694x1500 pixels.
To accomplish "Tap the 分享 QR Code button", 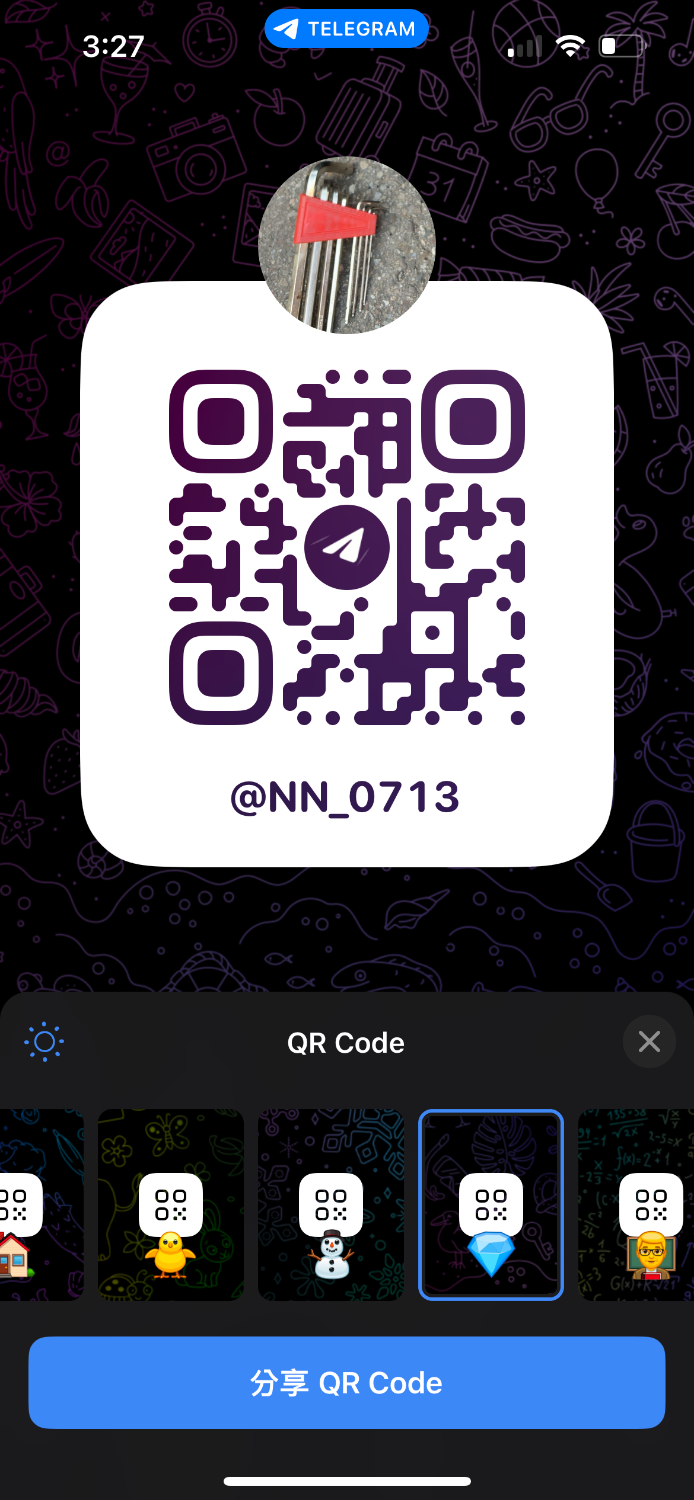I will coord(347,1382).
